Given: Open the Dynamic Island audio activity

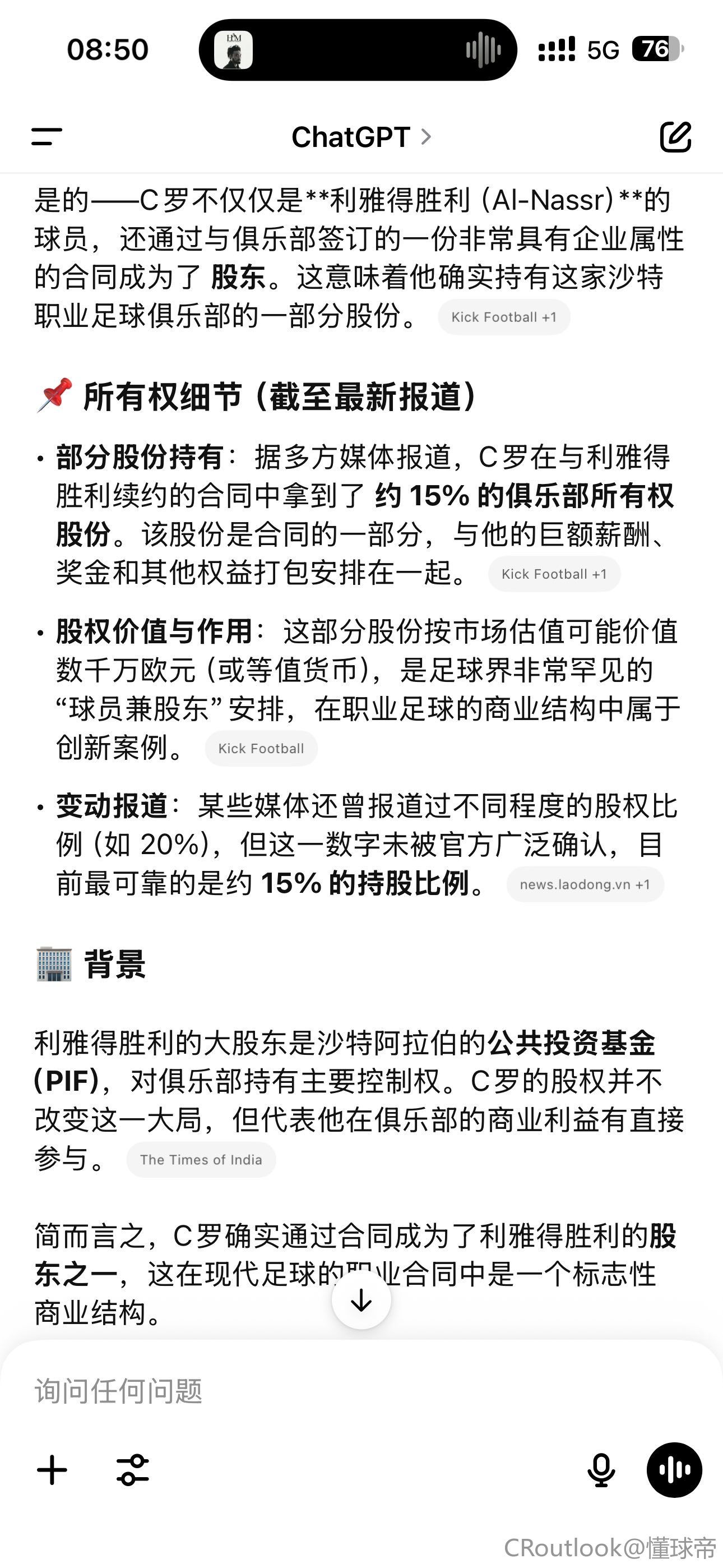Looking at the screenshot, I should (x=358, y=50).
